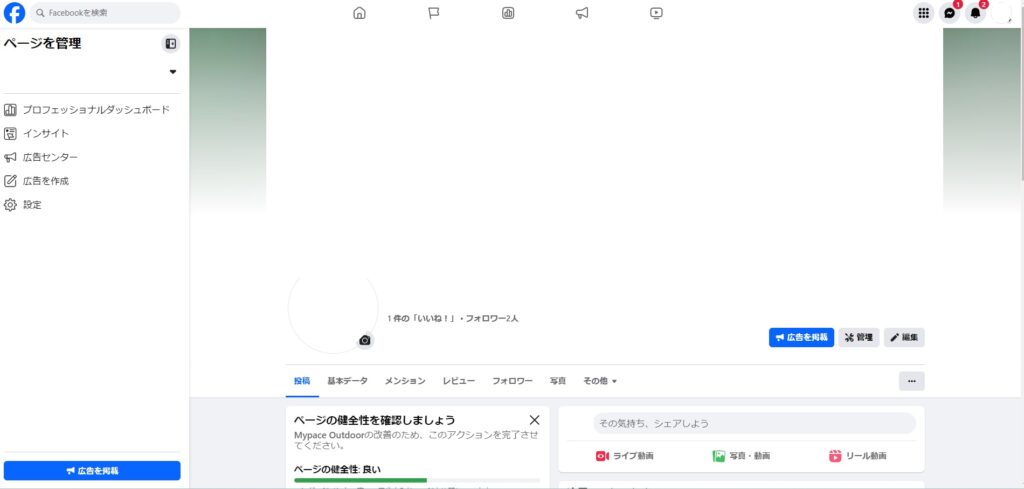Tap the その気持ち、シェアしよう post box
1024x489 pixels.
[x=754, y=423]
